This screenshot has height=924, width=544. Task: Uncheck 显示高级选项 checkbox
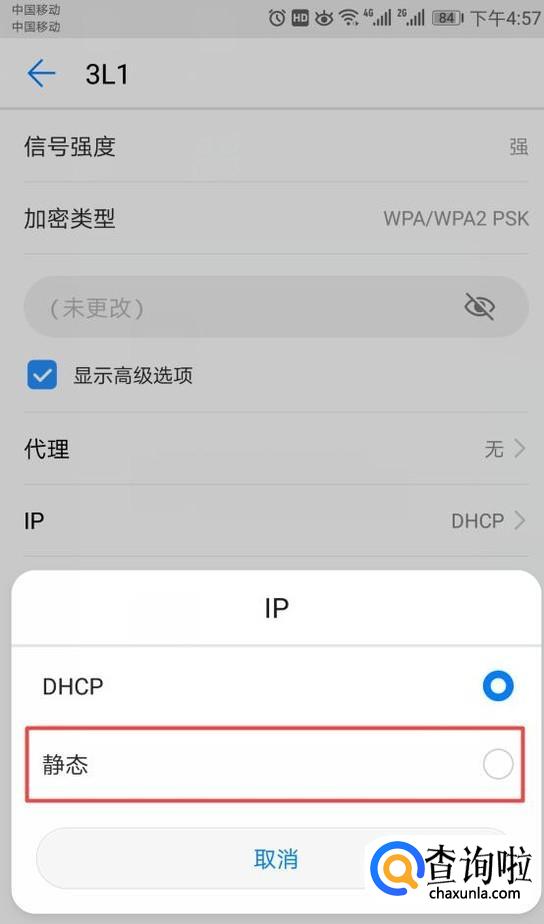[42, 375]
